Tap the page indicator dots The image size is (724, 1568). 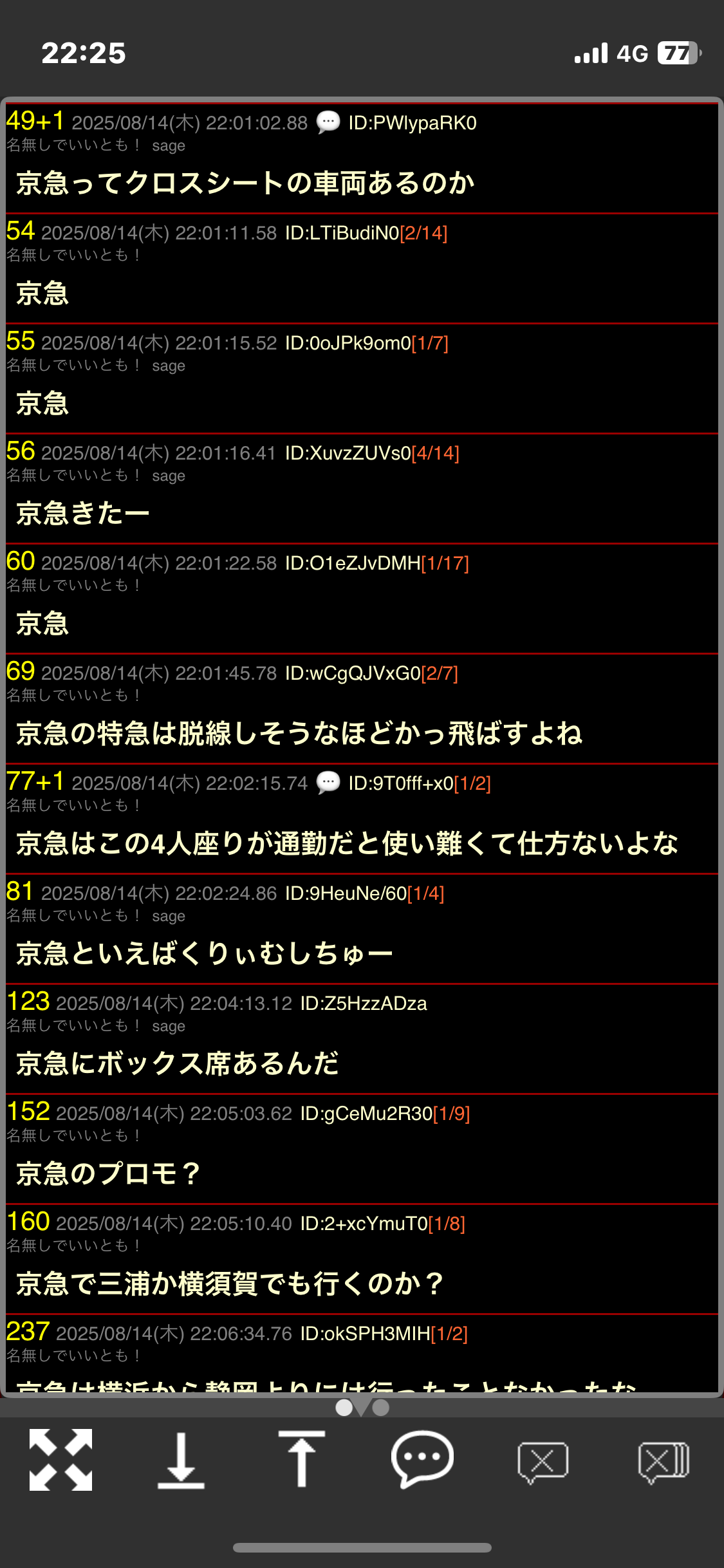click(362, 1408)
